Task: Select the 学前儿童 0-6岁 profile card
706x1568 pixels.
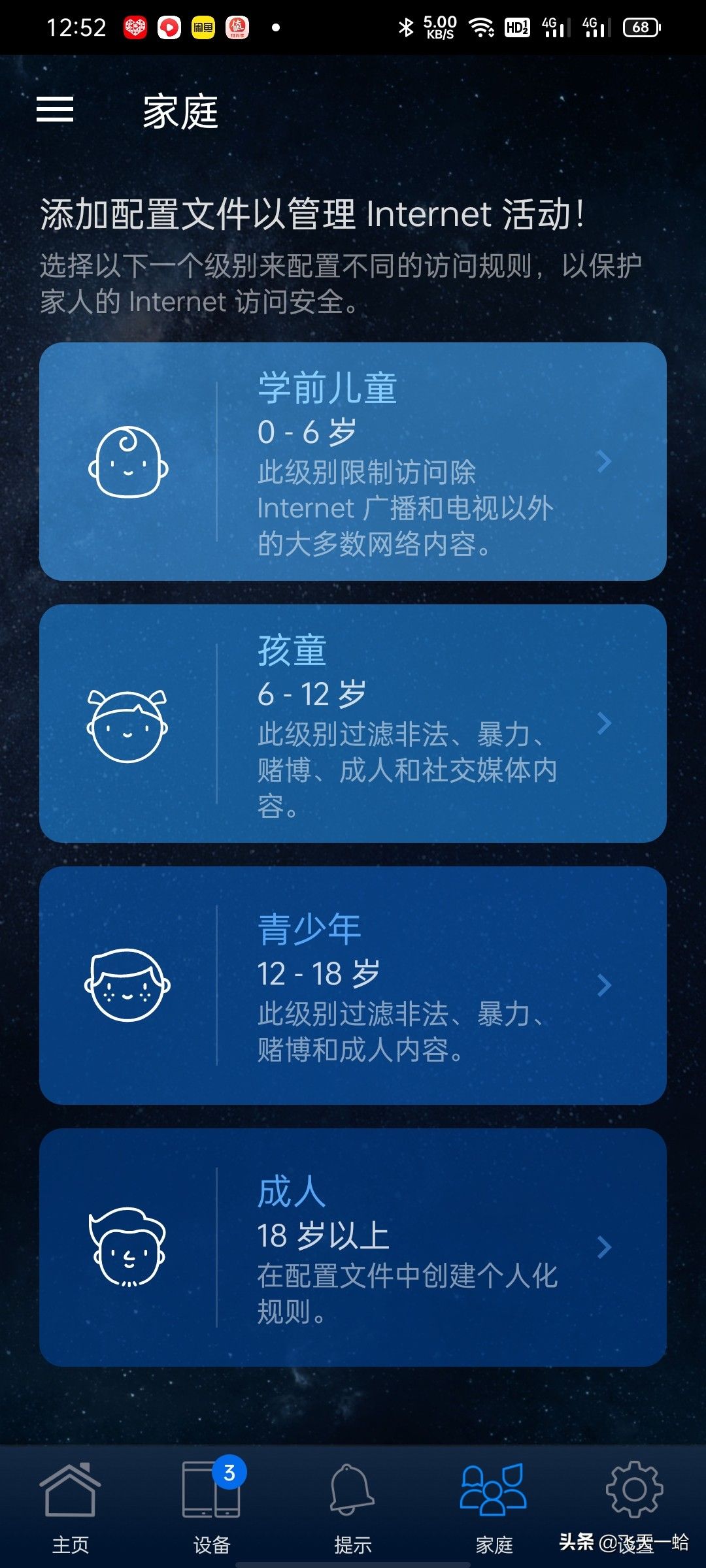Action: [x=353, y=461]
